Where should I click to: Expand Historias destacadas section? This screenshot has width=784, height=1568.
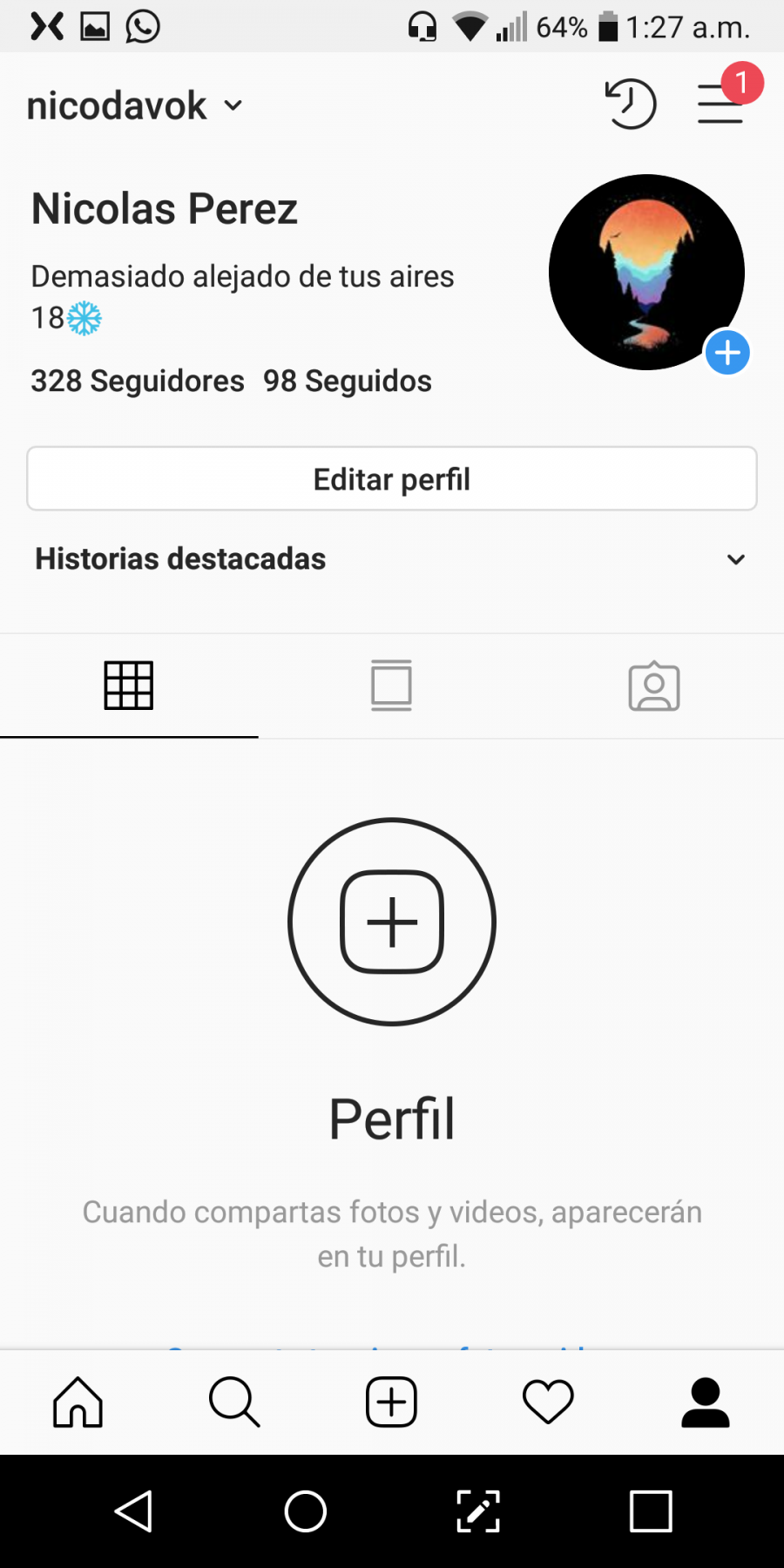click(736, 559)
